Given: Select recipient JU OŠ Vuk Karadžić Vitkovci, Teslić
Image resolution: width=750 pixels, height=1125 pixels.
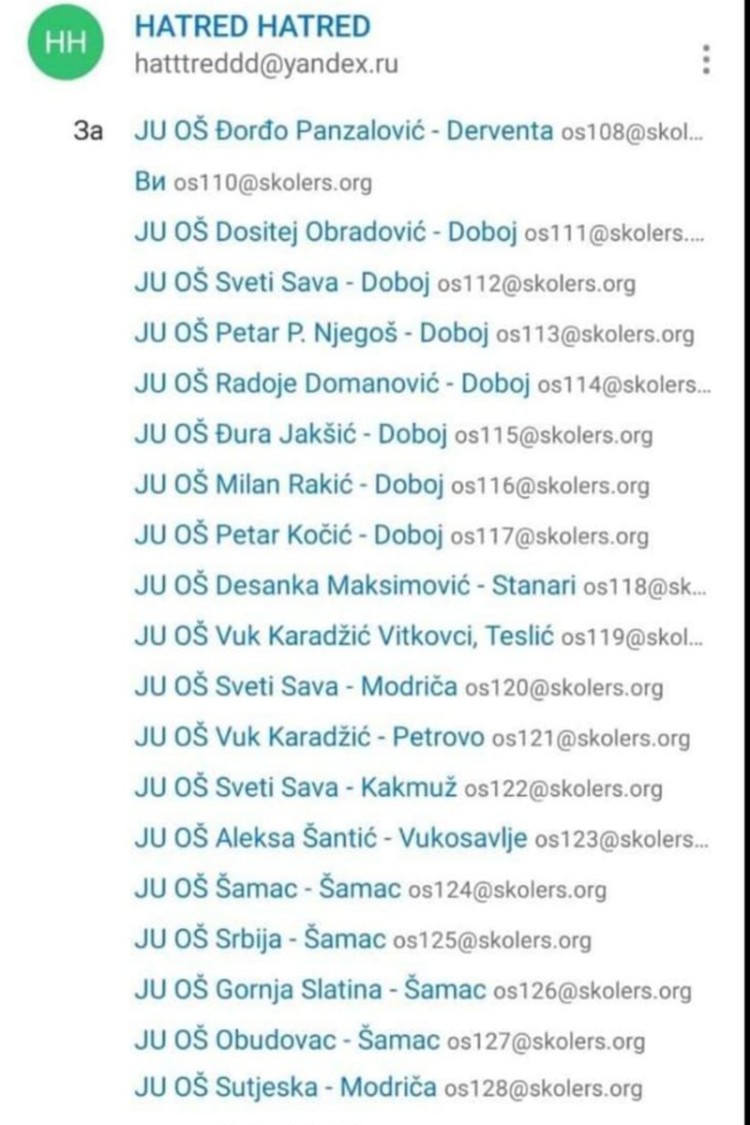Looking at the screenshot, I should click(x=343, y=637).
